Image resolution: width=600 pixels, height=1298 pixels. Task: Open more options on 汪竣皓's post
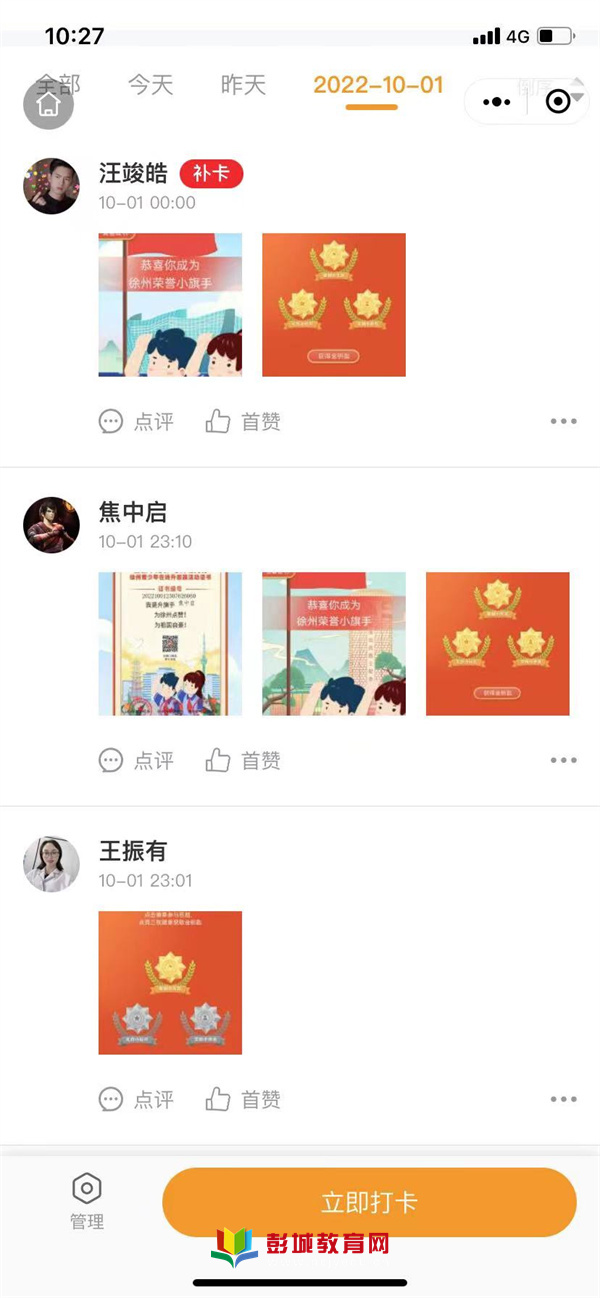pyautogui.click(x=563, y=422)
